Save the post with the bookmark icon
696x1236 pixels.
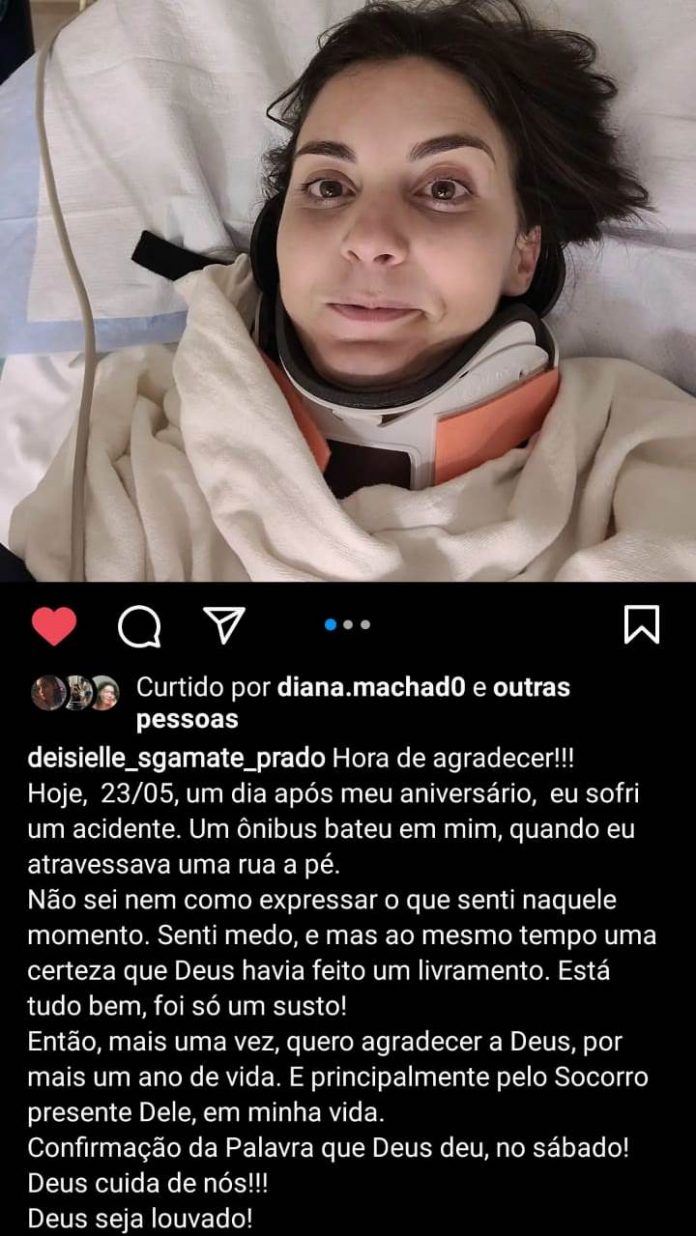[x=641, y=624]
